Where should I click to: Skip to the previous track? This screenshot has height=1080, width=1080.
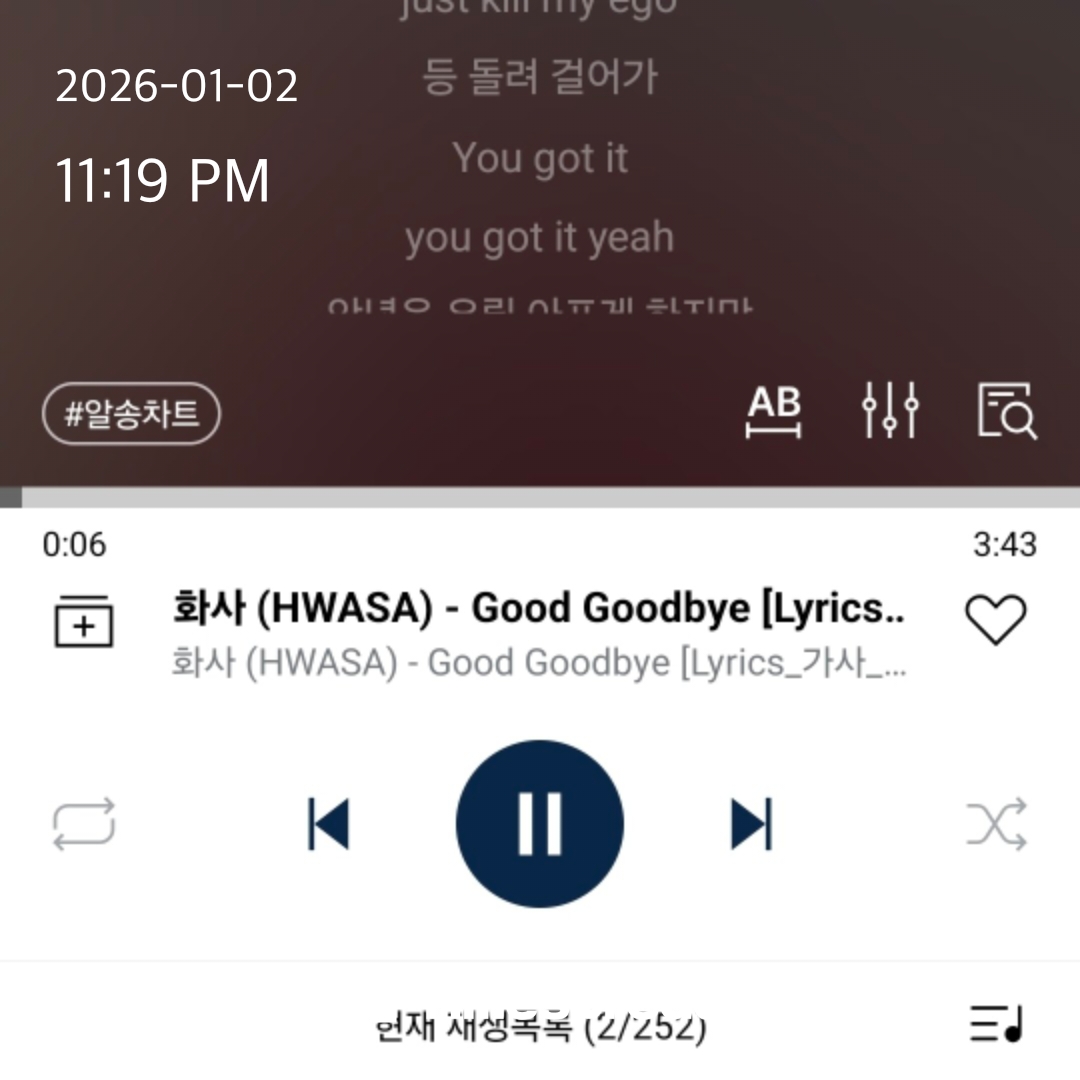tap(329, 825)
